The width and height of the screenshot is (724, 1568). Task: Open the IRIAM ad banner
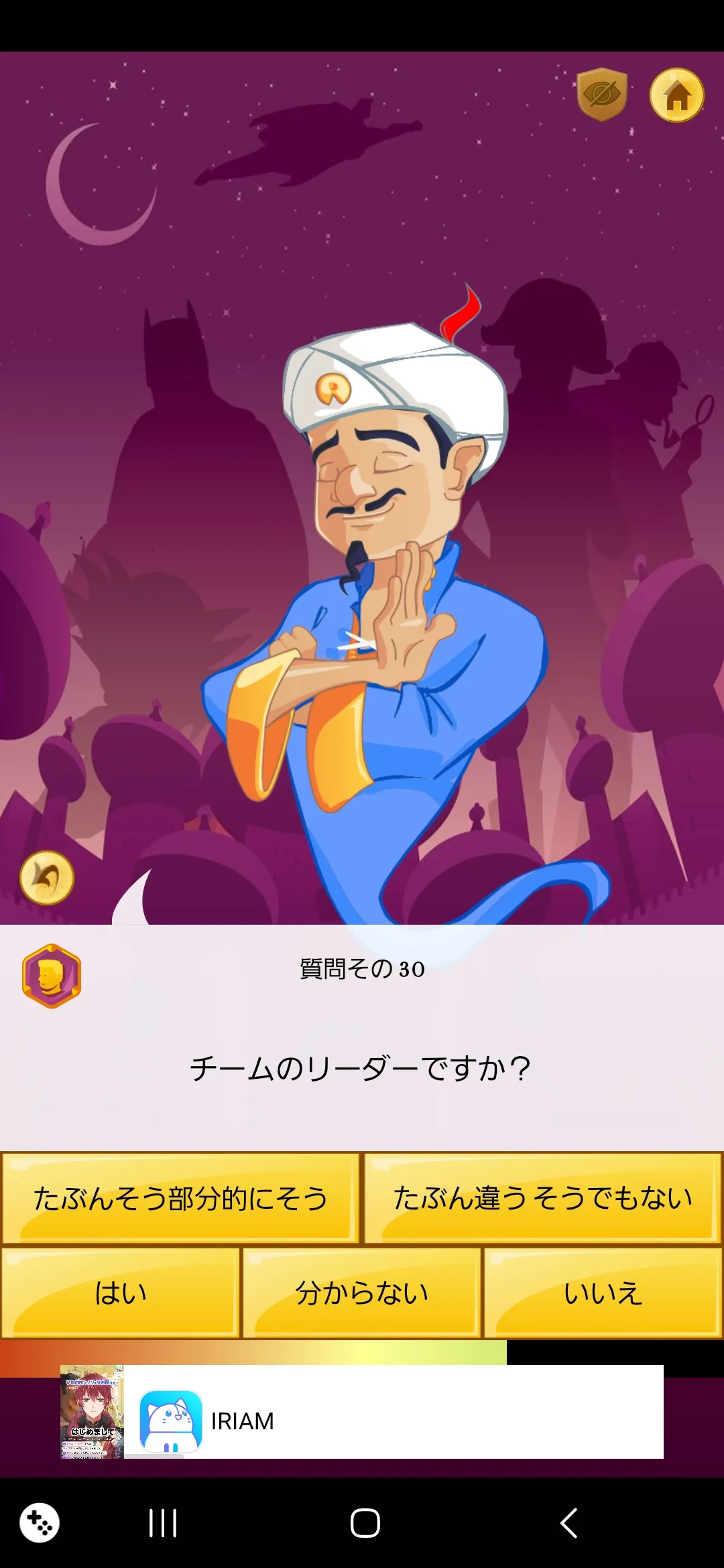click(362, 1421)
